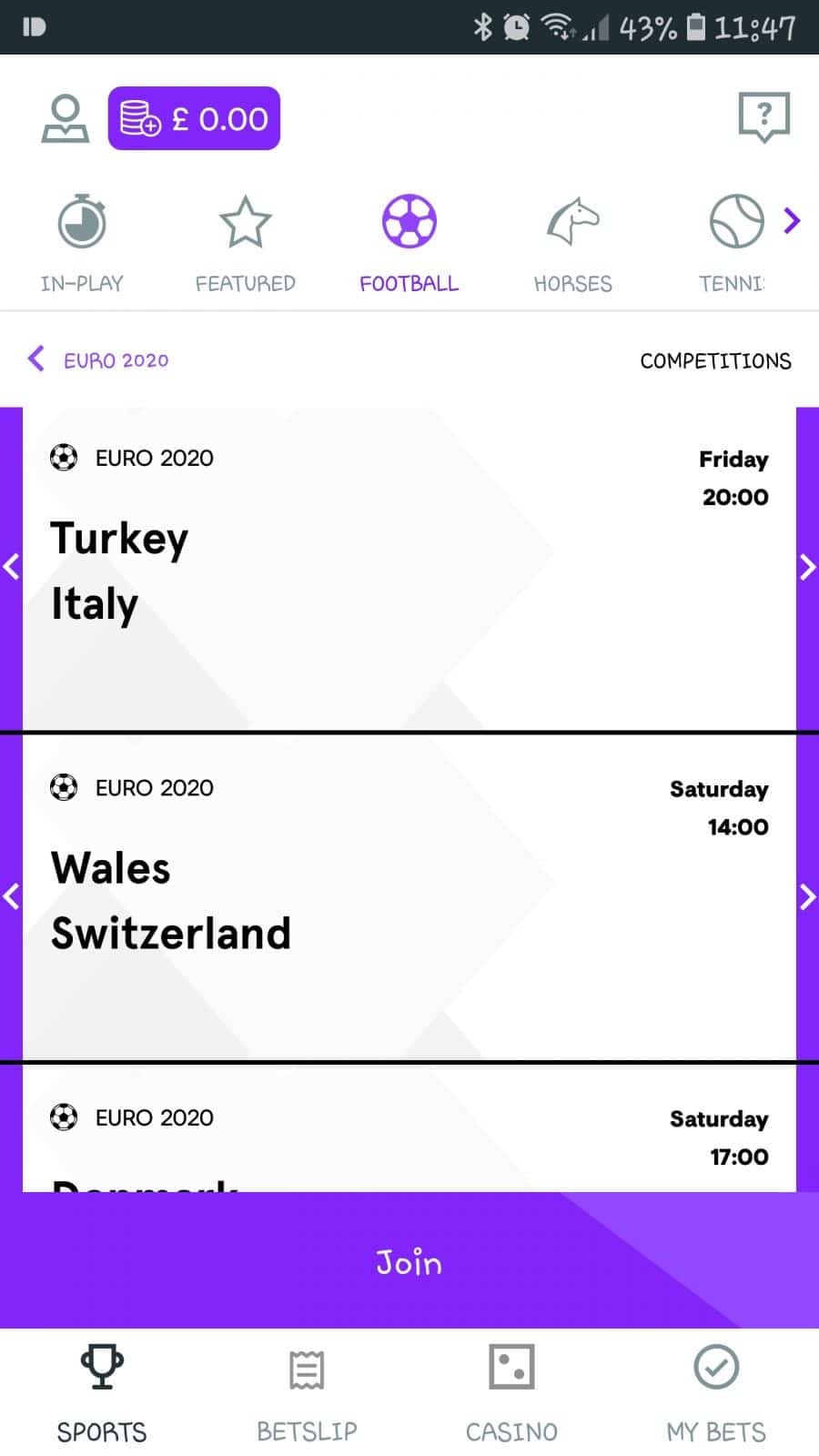Switch to the In-Play category

(82, 243)
